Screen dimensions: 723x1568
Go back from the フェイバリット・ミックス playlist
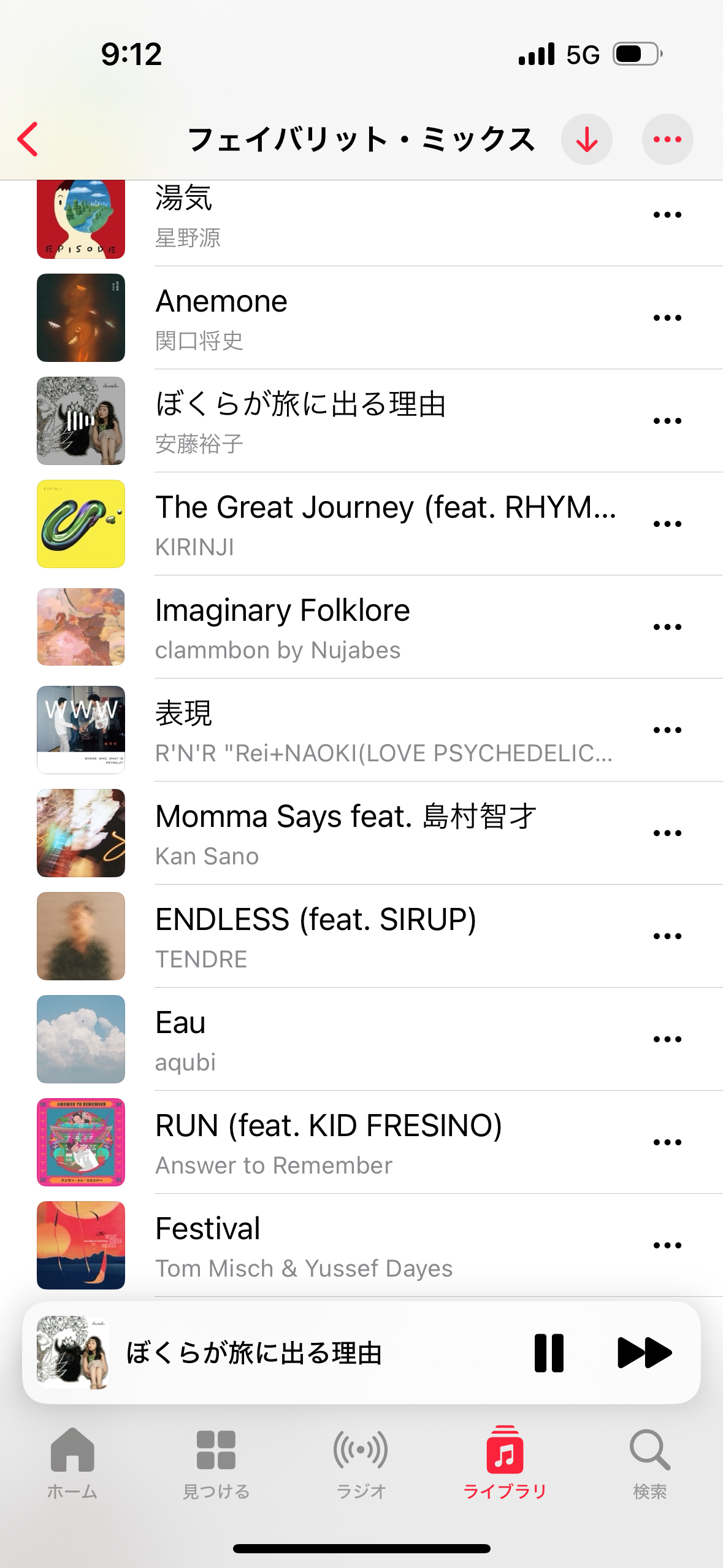point(28,139)
